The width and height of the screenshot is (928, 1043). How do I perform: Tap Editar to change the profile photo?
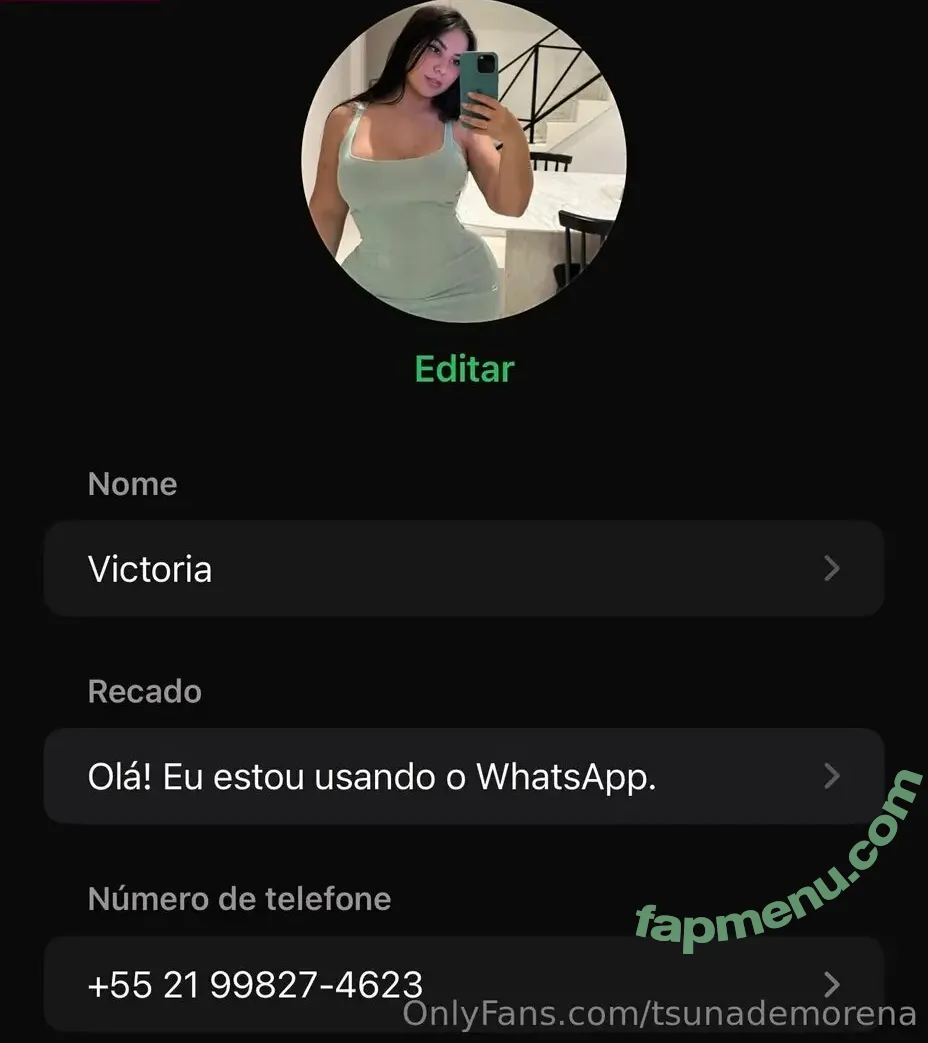tap(464, 369)
